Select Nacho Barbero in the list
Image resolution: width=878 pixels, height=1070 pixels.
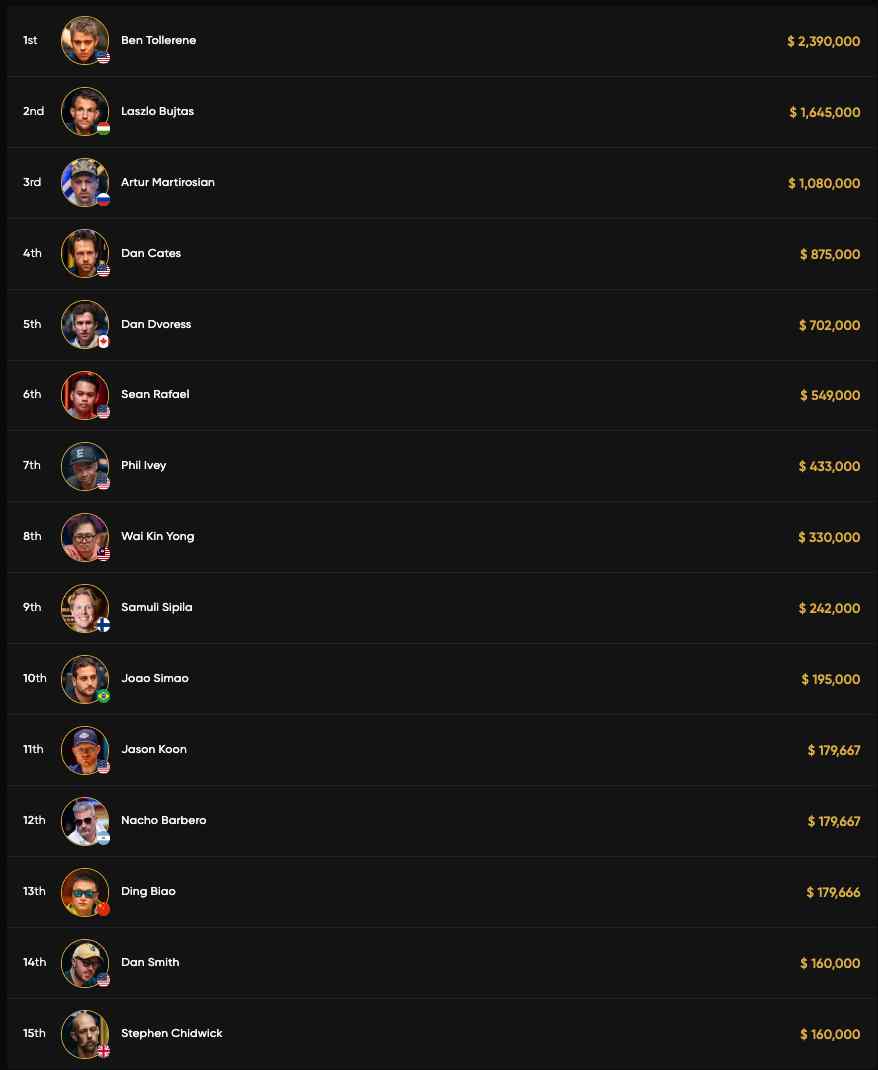point(163,821)
